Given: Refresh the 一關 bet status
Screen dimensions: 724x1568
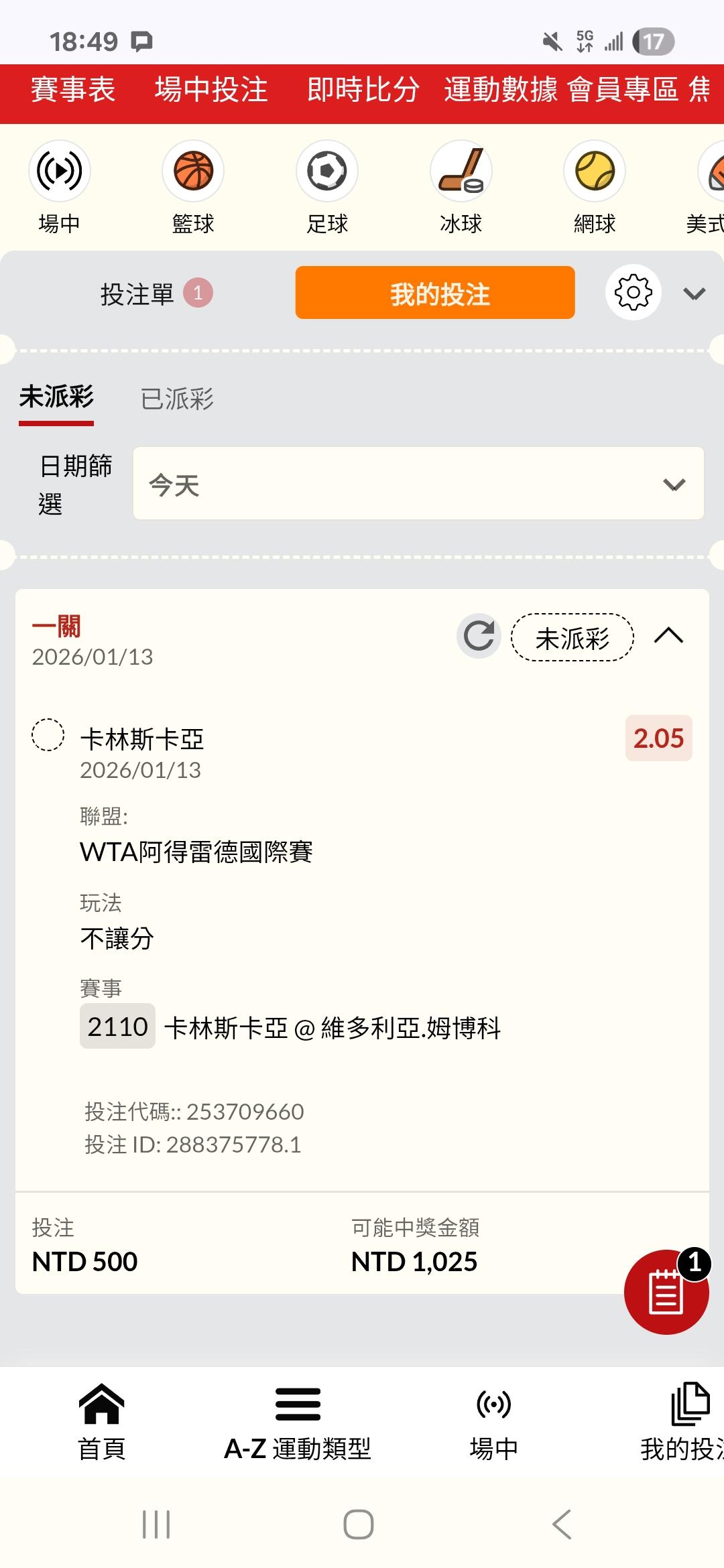Looking at the screenshot, I should (x=479, y=636).
